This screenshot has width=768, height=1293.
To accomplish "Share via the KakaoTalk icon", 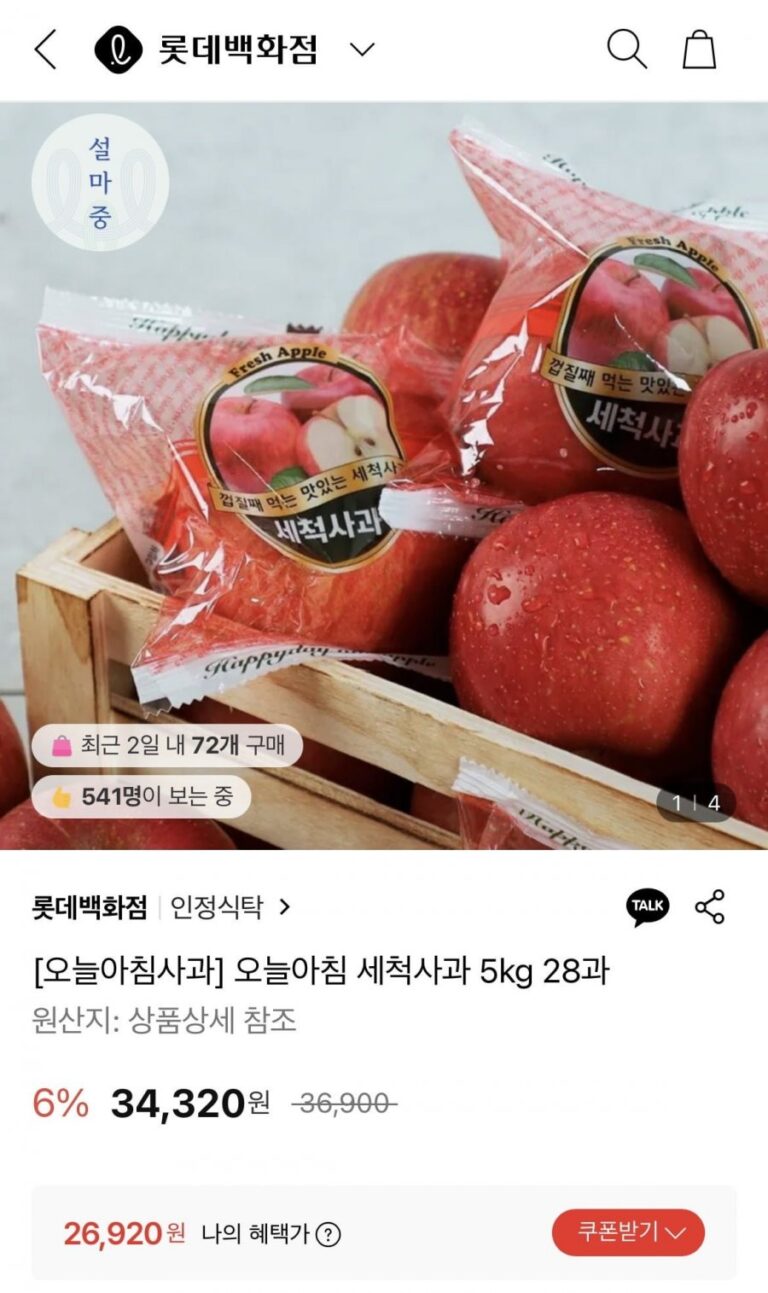I will [x=647, y=906].
